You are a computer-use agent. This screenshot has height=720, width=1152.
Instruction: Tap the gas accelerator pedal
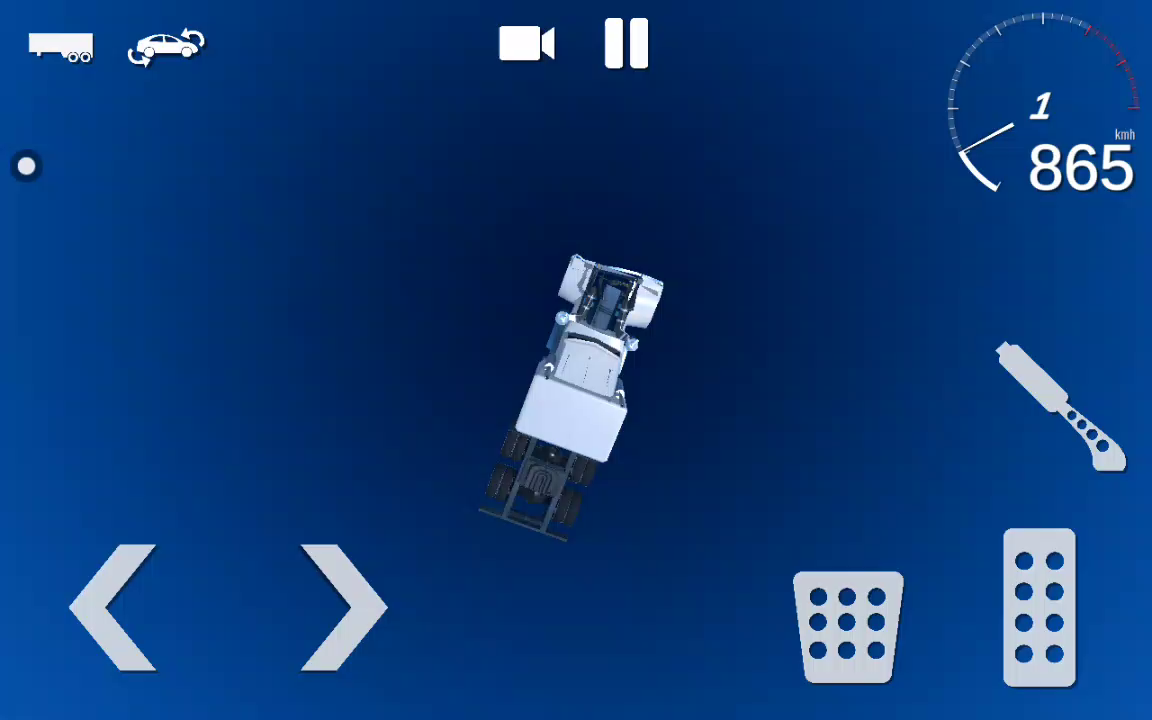coord(1040,608)
